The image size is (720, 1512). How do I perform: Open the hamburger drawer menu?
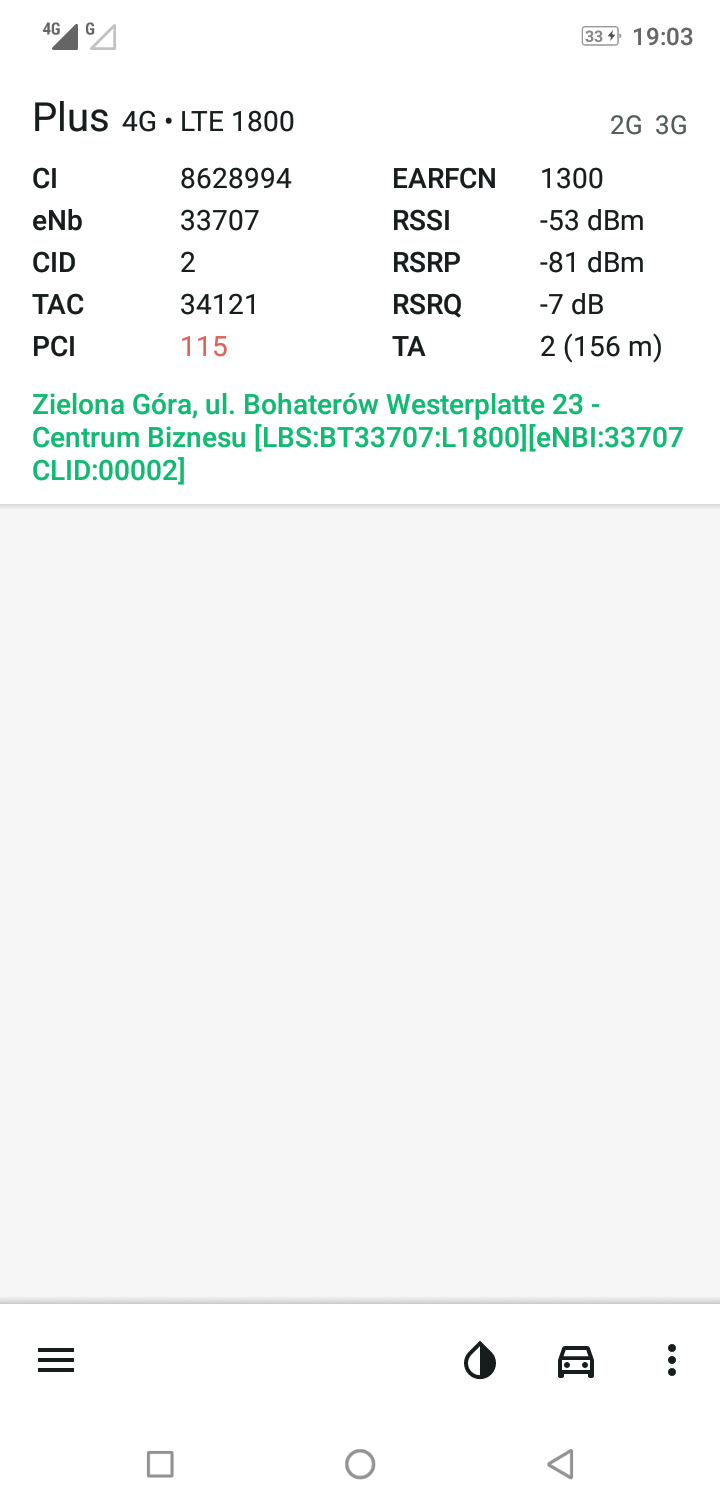[x=56, y=1361]
